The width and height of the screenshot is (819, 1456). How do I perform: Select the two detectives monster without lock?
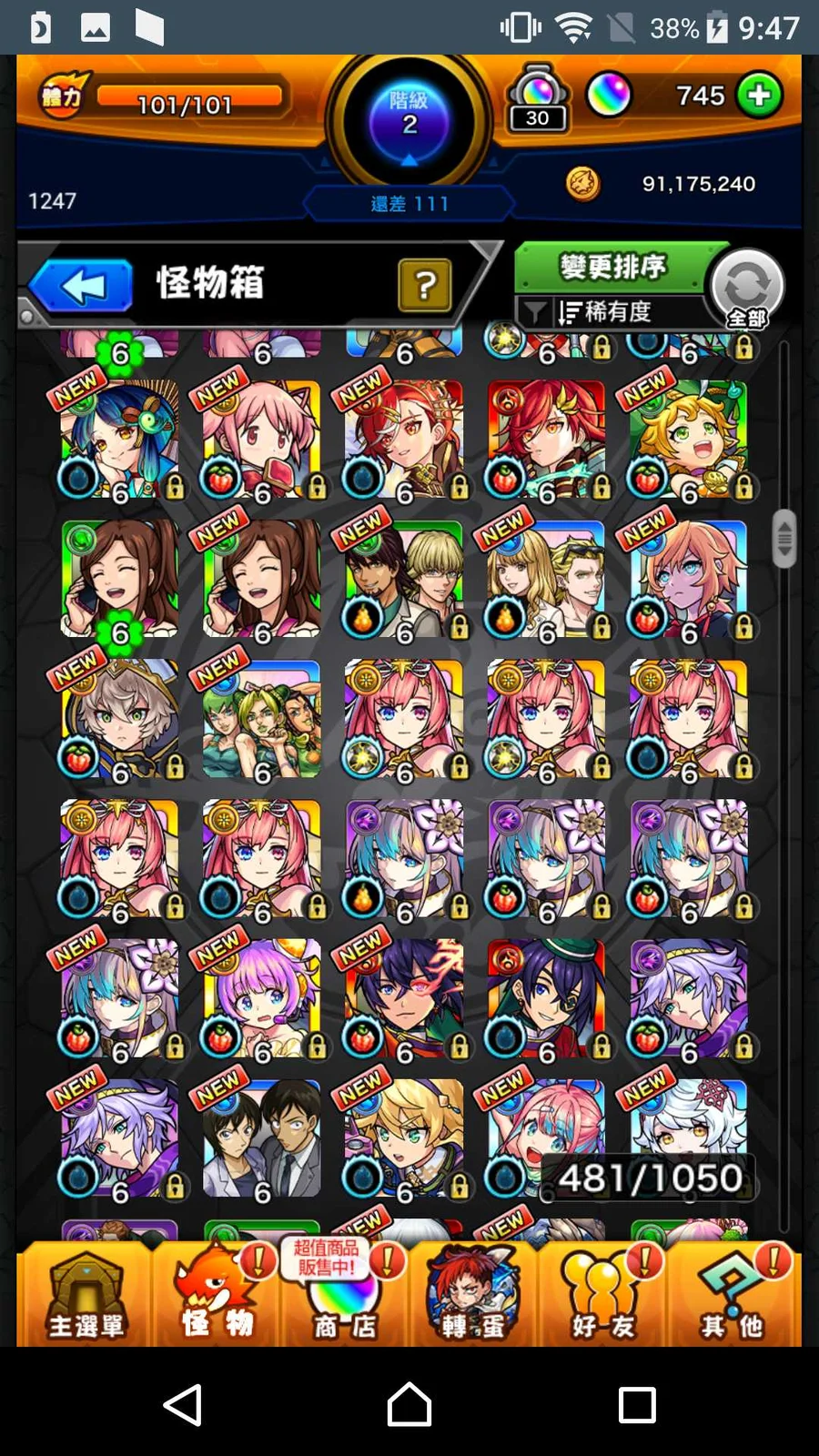coord(261,1139)
